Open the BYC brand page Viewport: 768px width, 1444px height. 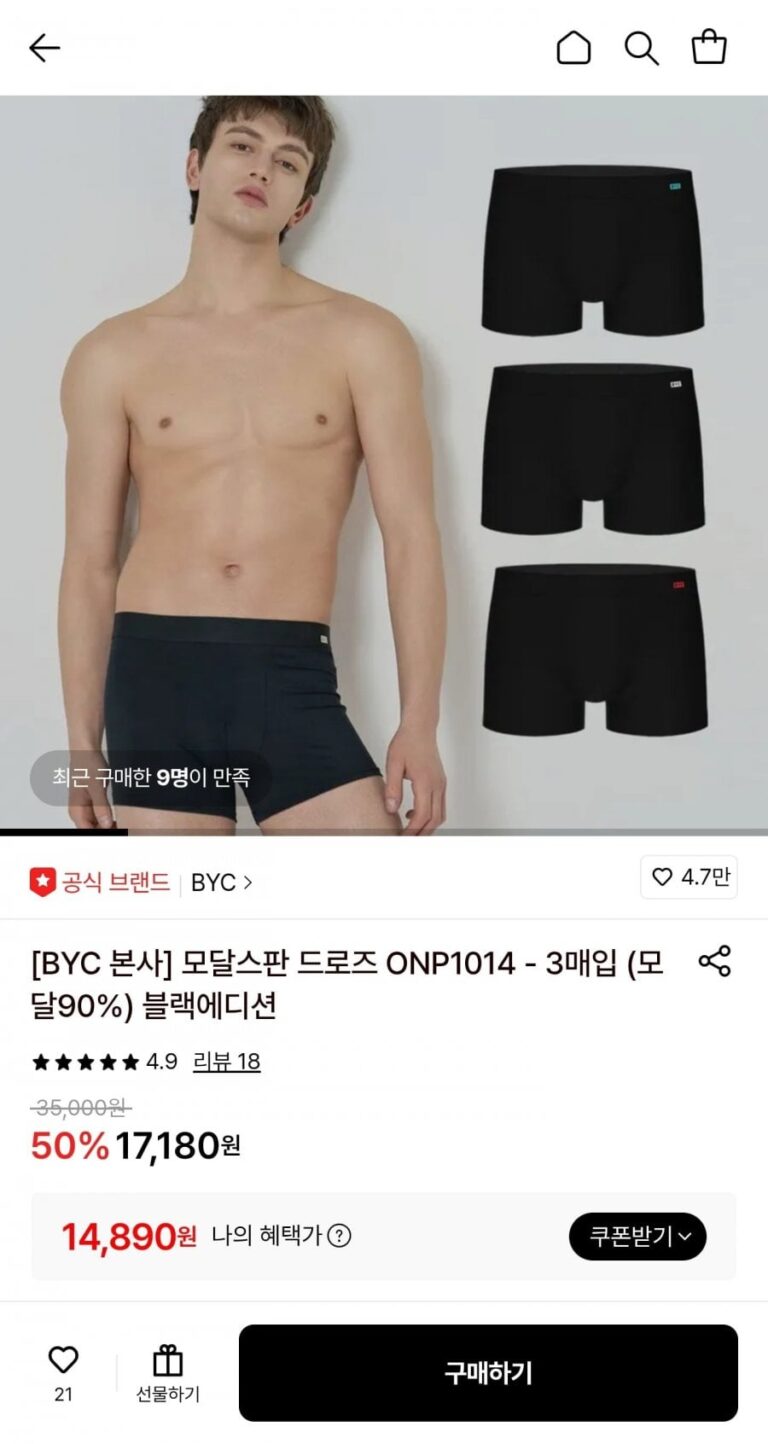[x=221, y=882]
